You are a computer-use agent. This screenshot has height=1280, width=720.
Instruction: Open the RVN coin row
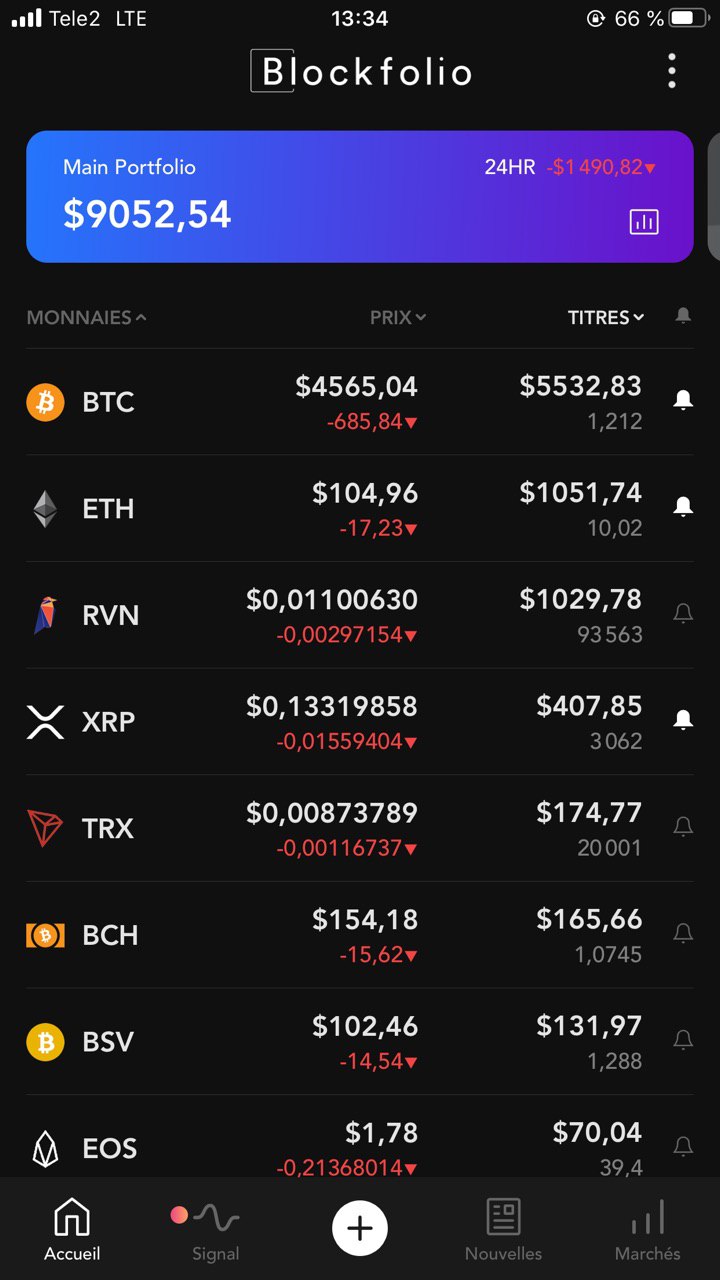340,615
